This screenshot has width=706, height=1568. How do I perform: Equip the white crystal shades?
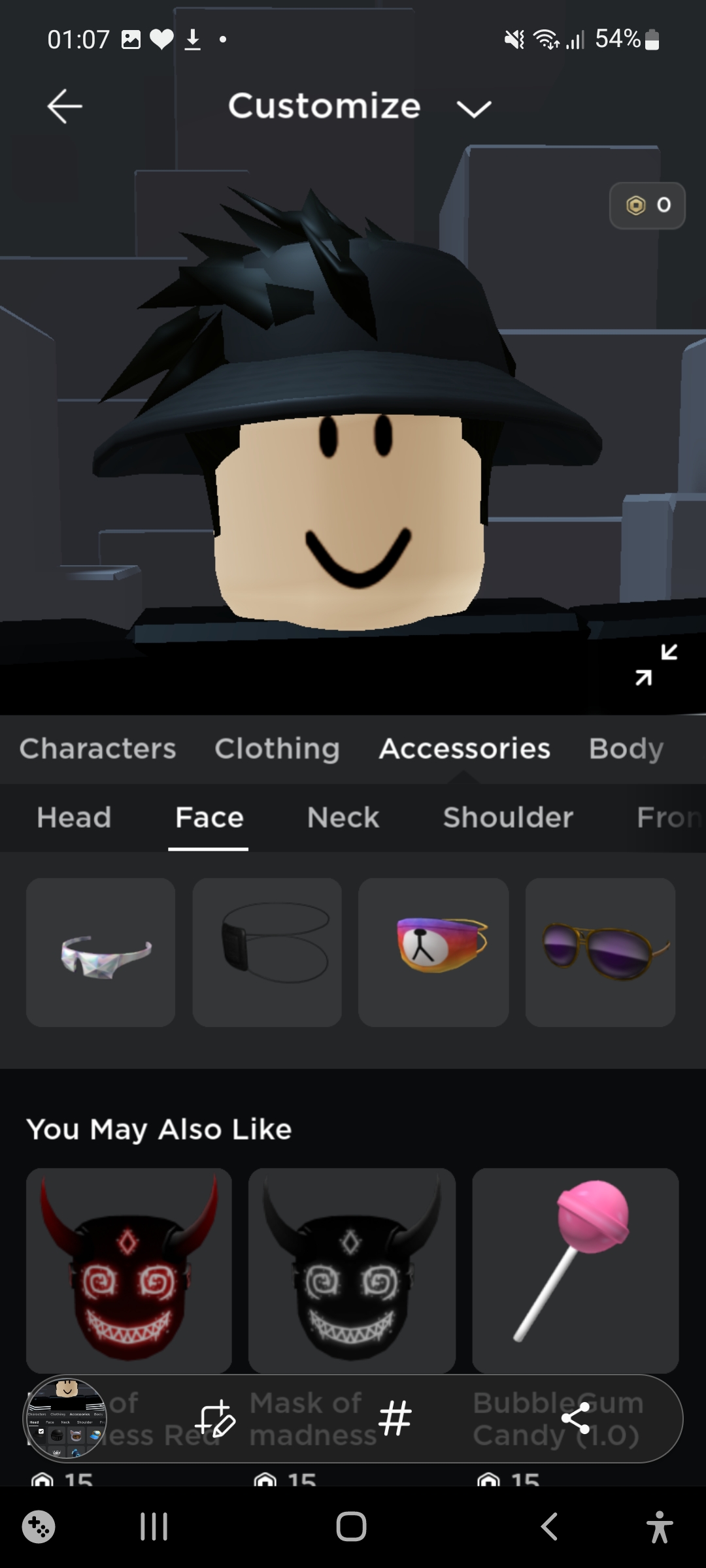pos(101,953)
